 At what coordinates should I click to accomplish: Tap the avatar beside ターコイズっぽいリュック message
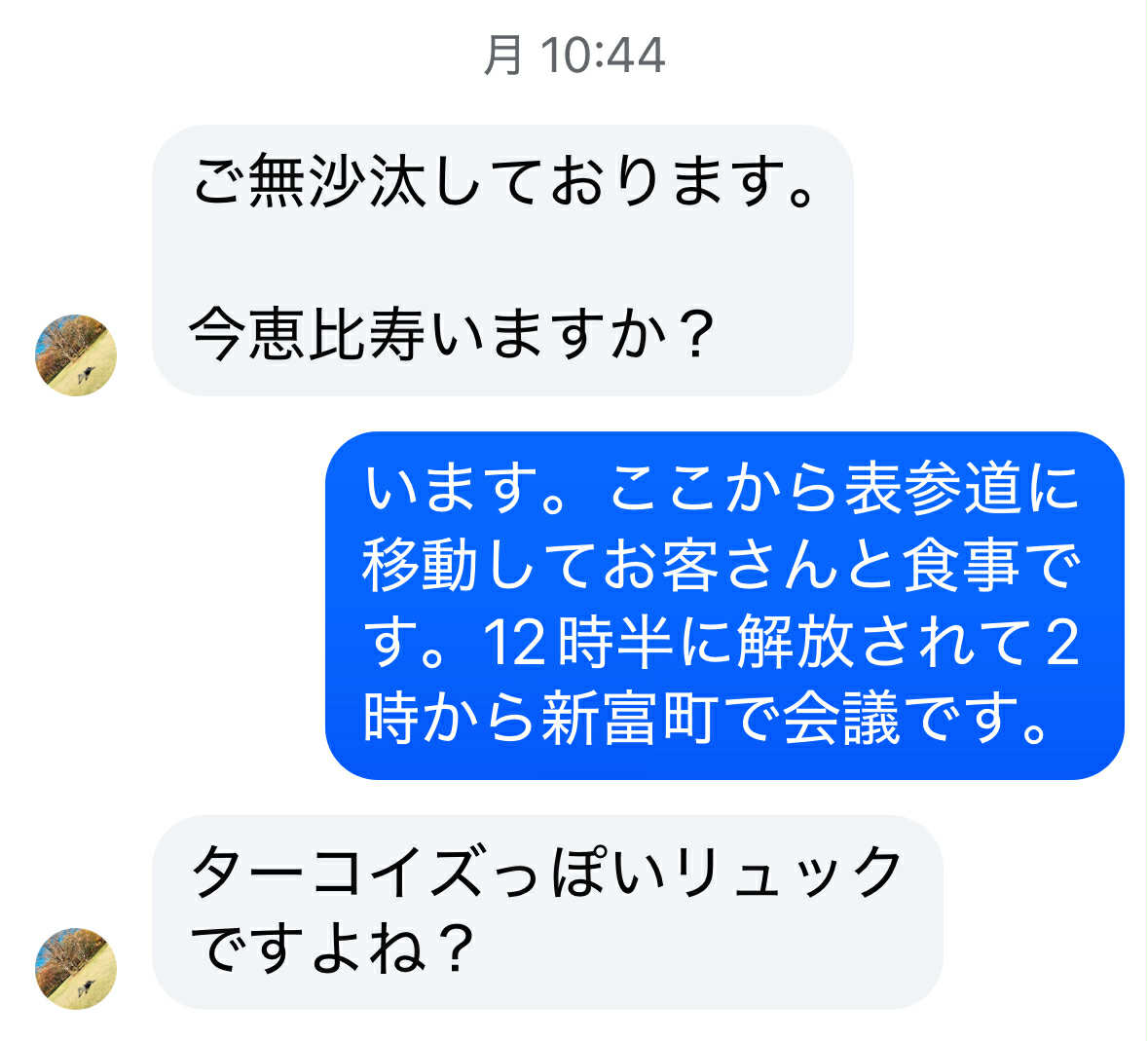pyautogui.click(x=76, y=968)
